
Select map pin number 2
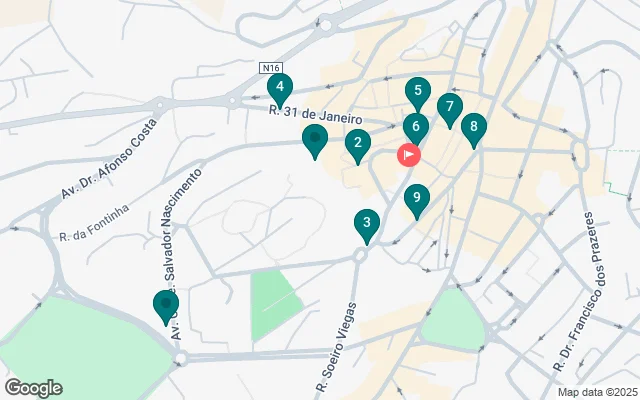tap(358, 144)
